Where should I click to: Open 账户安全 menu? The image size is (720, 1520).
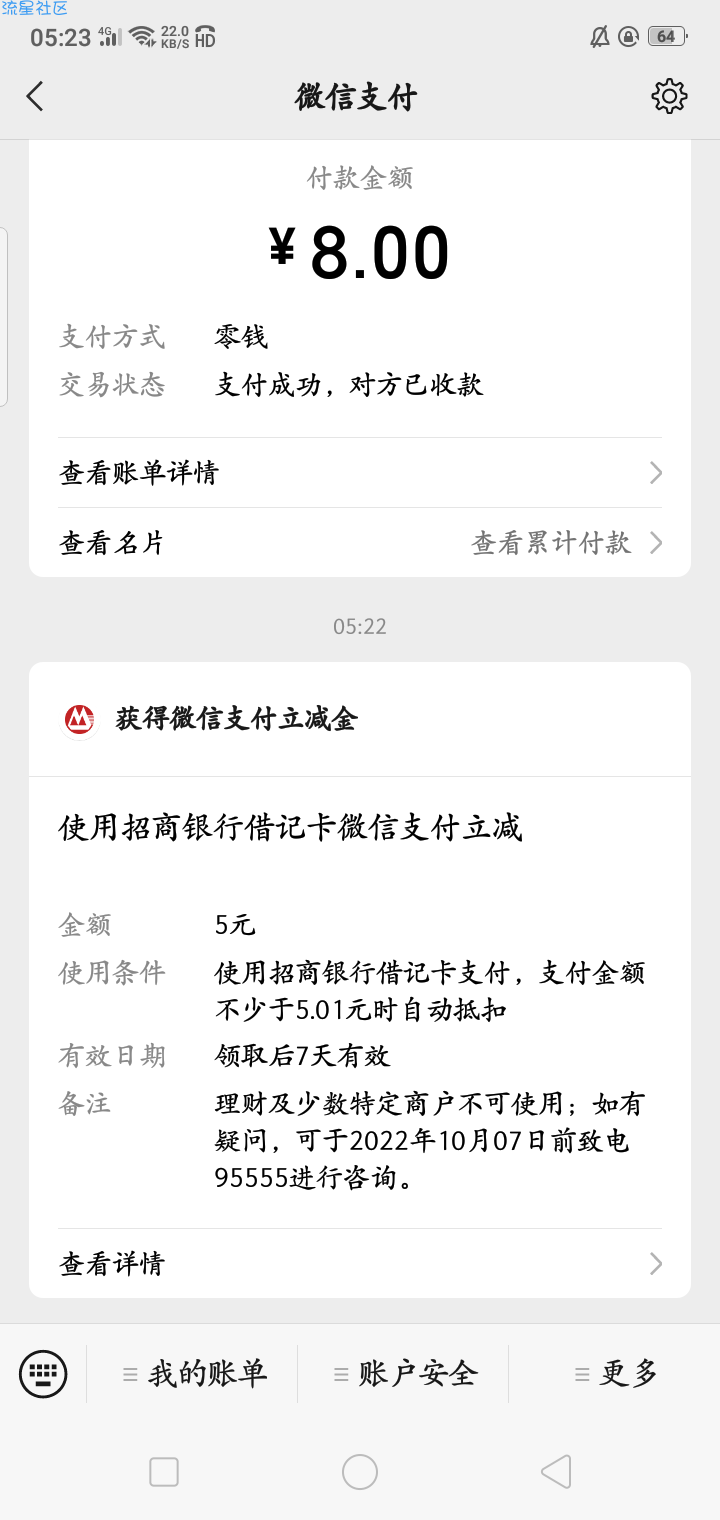(404, 1374)
